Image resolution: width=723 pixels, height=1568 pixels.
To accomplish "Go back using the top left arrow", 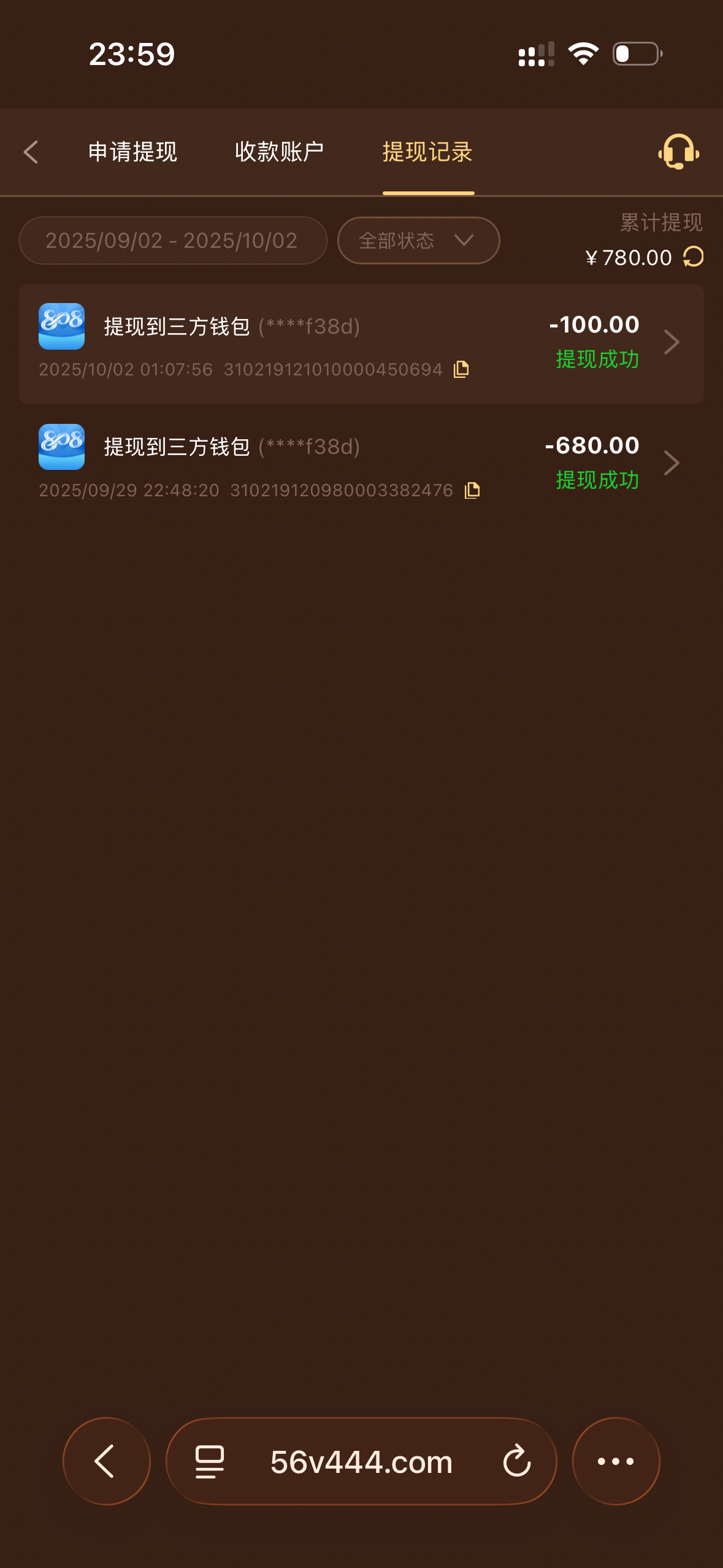I will pyautogui.click(x=31, y=152).
